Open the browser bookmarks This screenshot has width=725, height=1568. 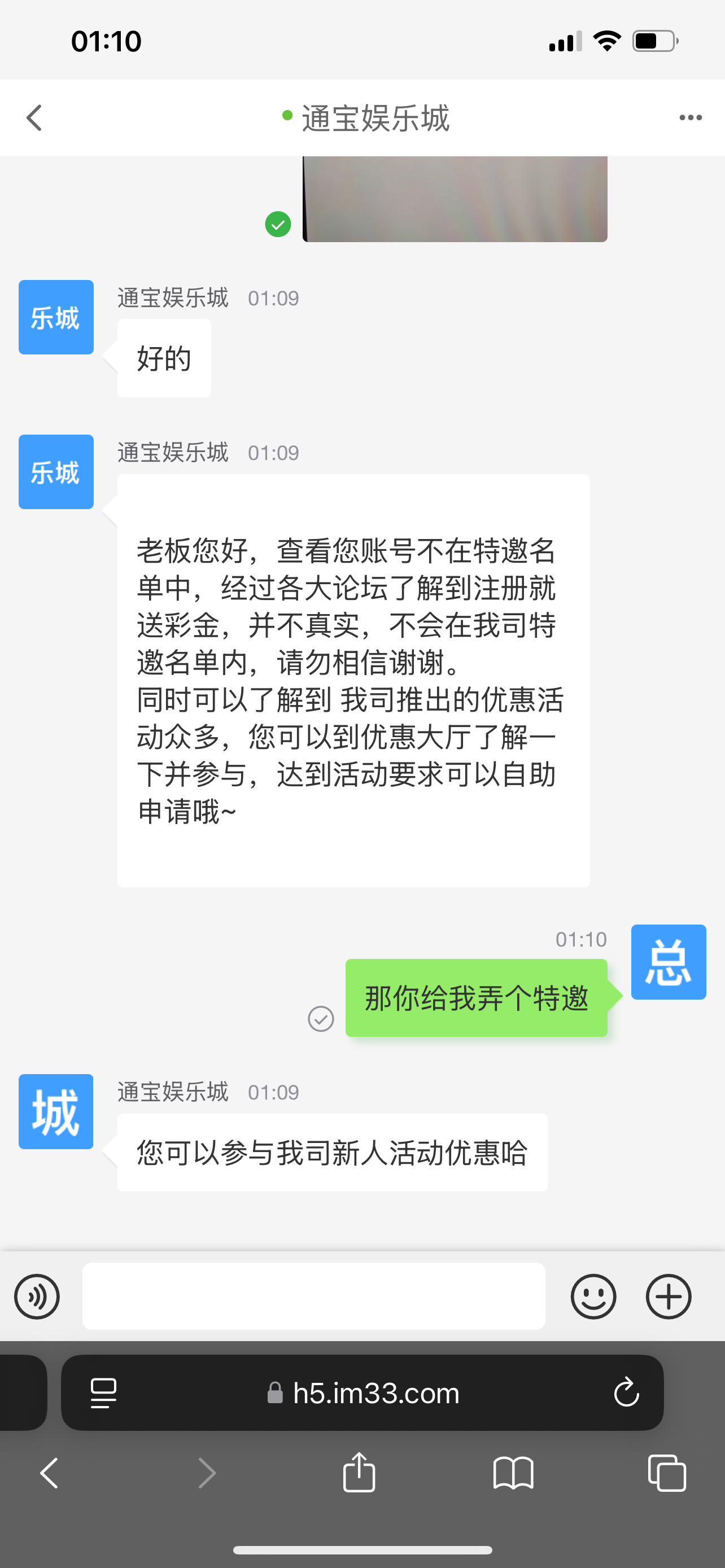click(x=513, y=1473)
